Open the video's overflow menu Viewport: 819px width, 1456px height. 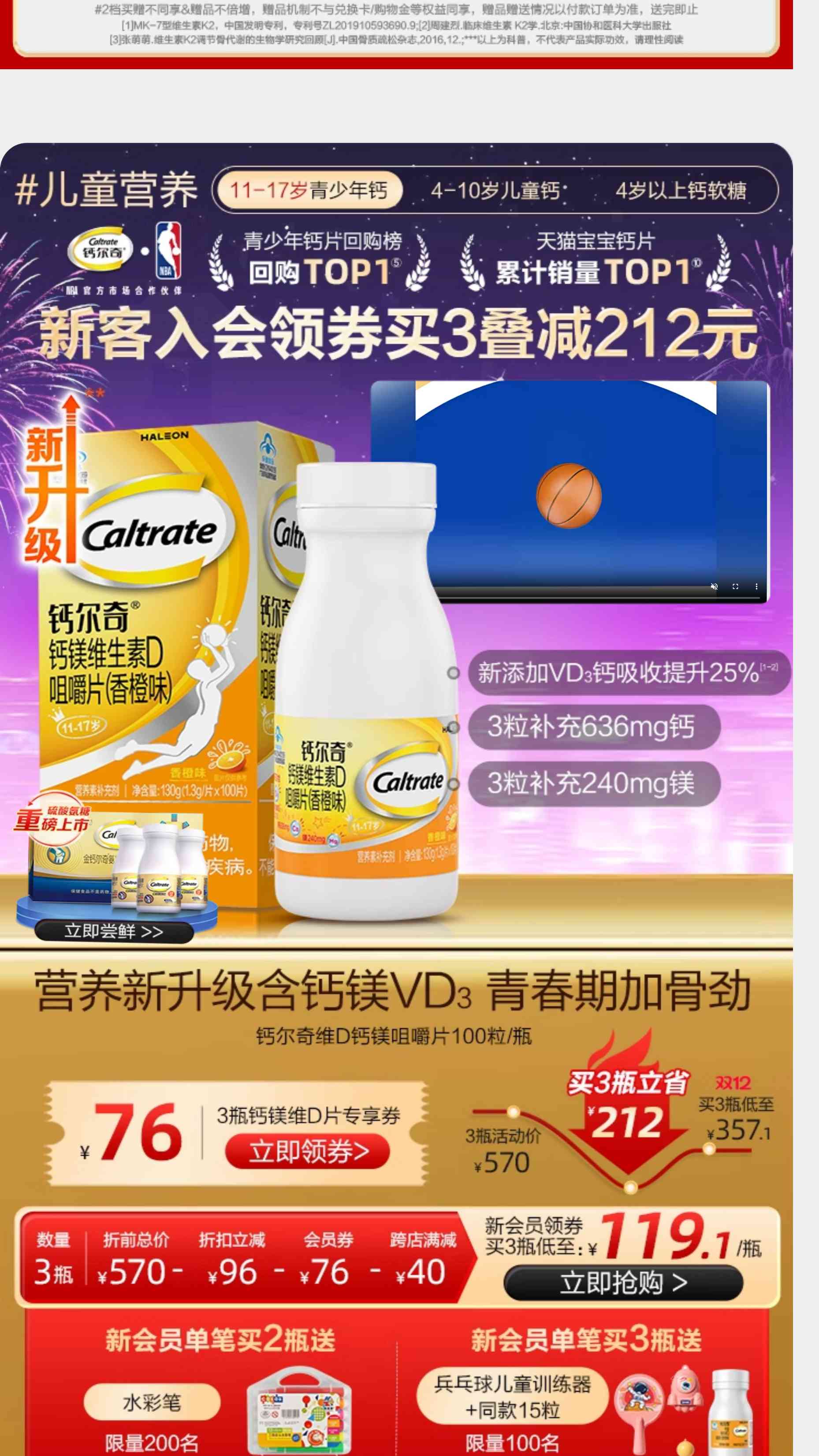click(x=756, y=586)
